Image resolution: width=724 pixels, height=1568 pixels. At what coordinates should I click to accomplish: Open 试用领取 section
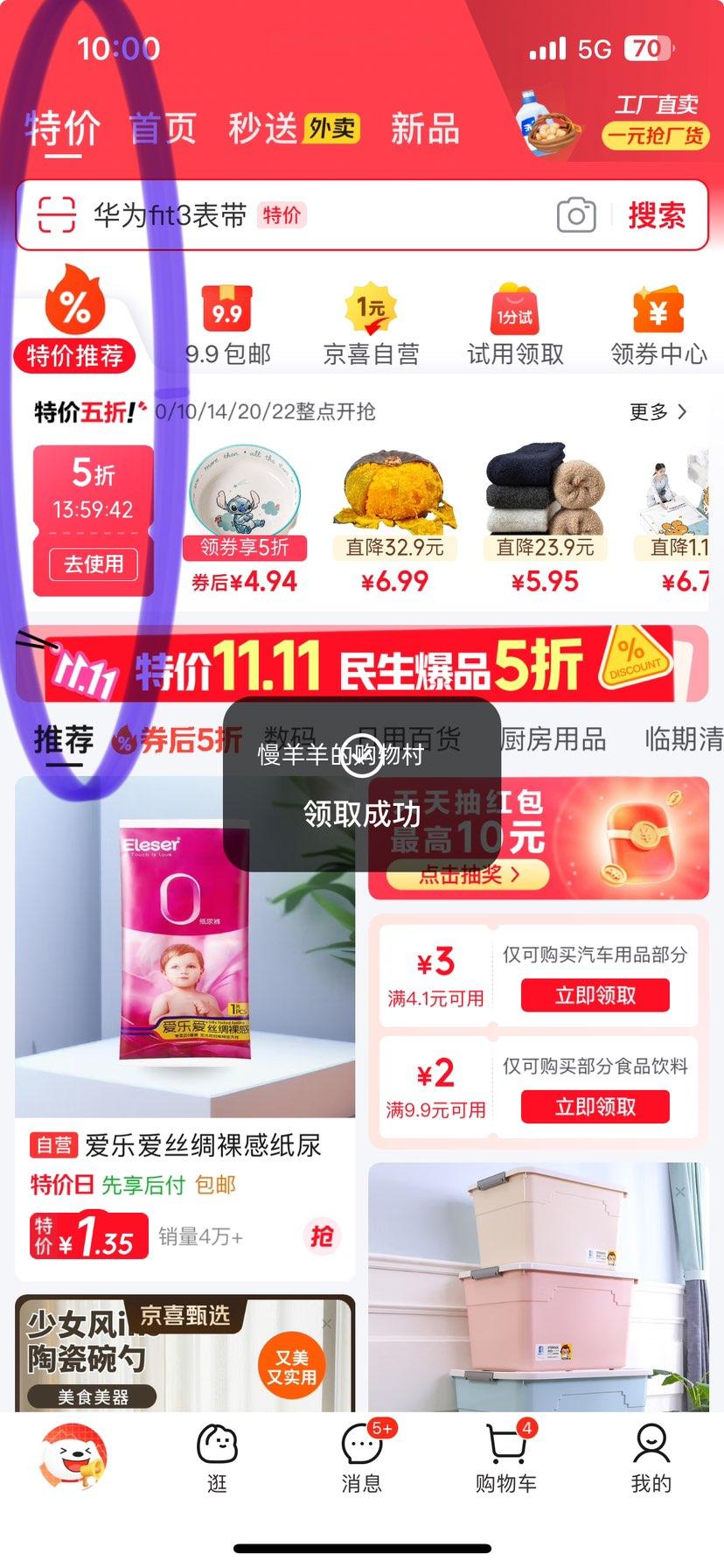(x=515, y=325)
